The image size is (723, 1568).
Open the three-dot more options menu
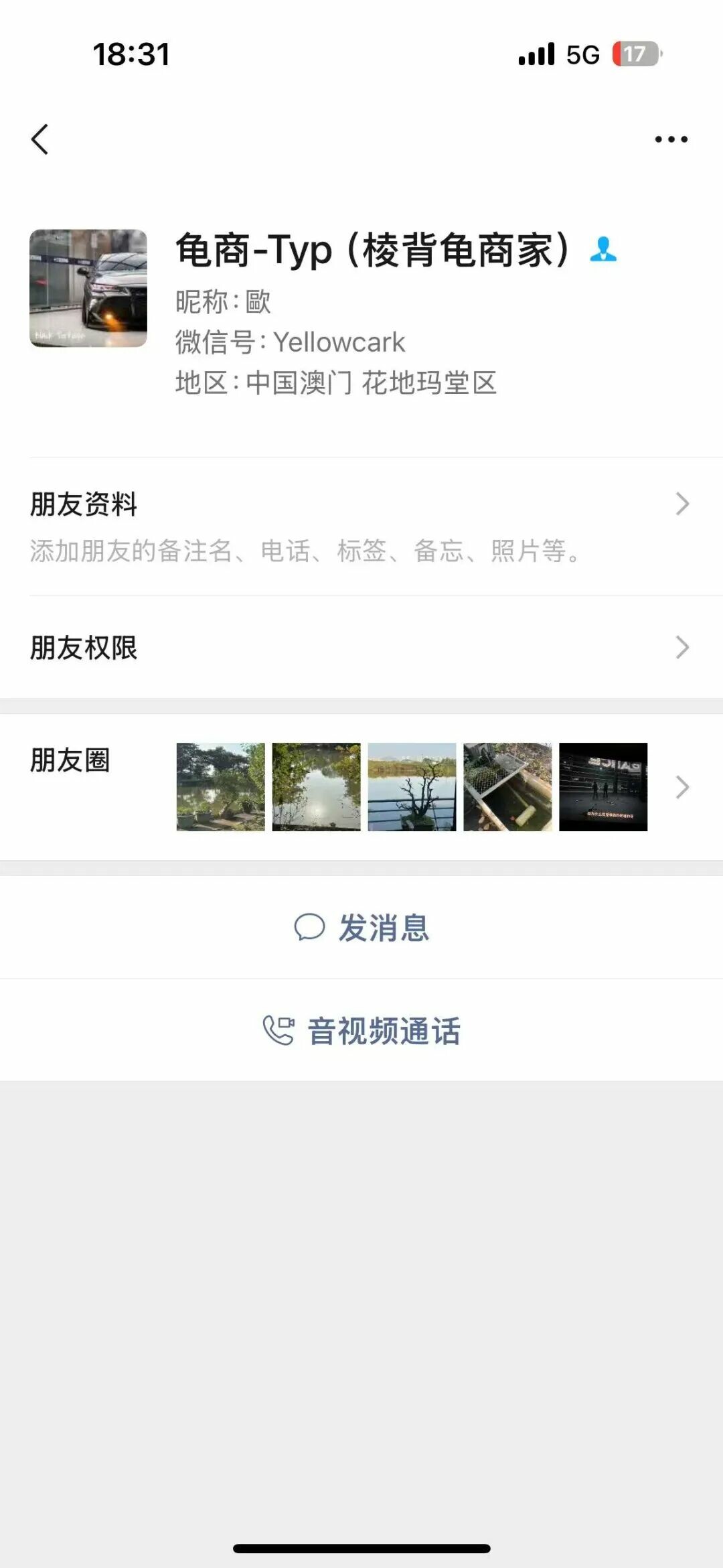click(671, 139)
